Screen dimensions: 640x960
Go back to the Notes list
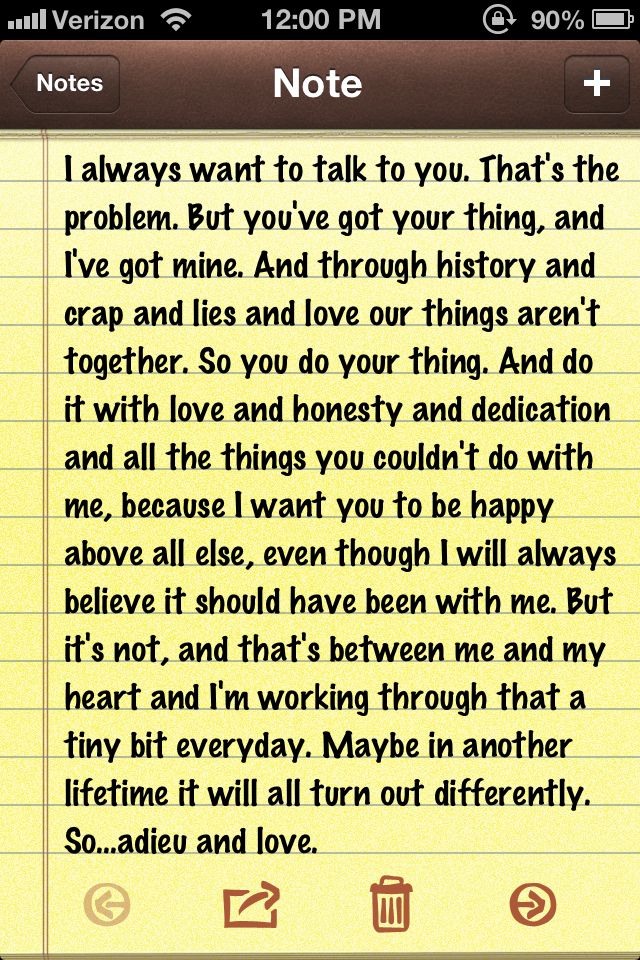click(67, 84)
